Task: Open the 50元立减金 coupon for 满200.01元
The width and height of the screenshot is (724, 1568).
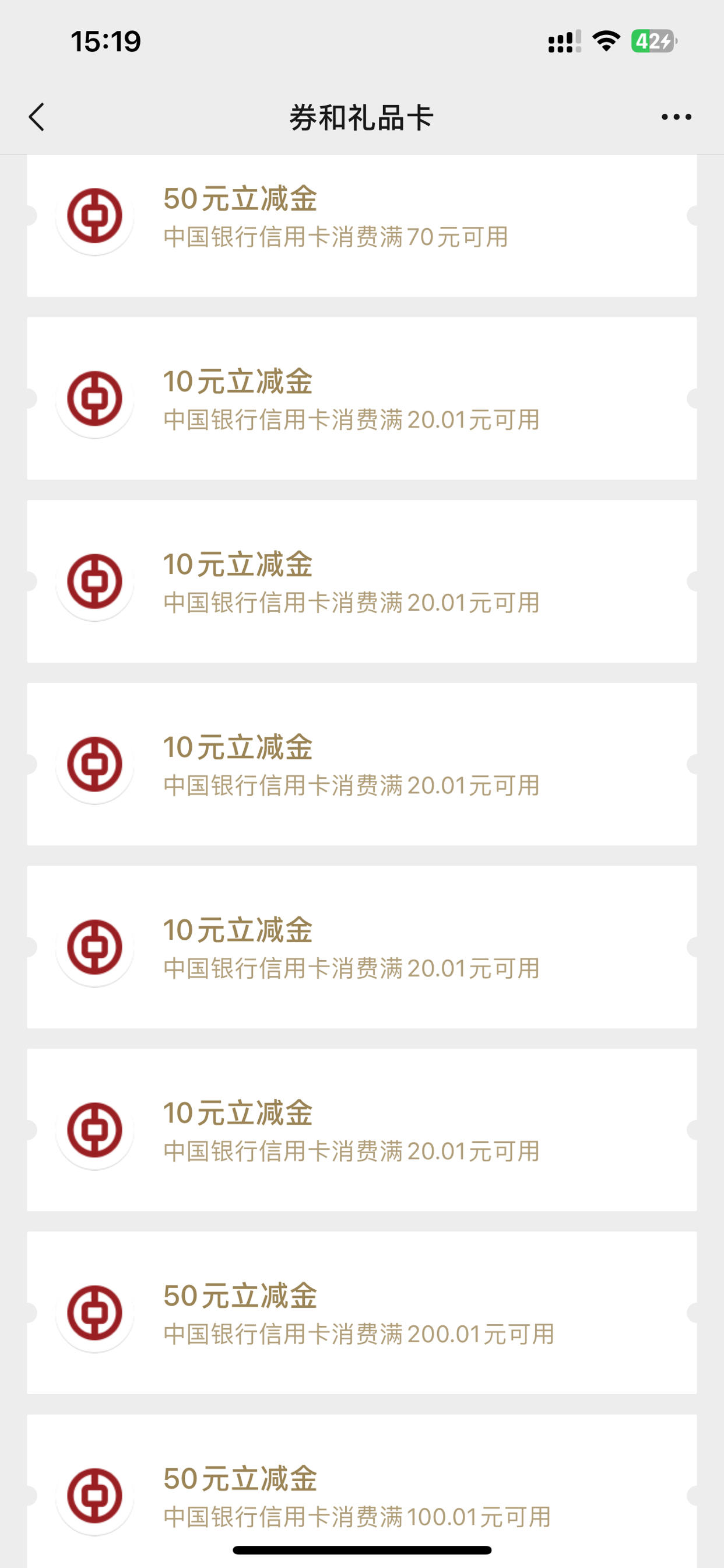Action: pos(362,1313)
